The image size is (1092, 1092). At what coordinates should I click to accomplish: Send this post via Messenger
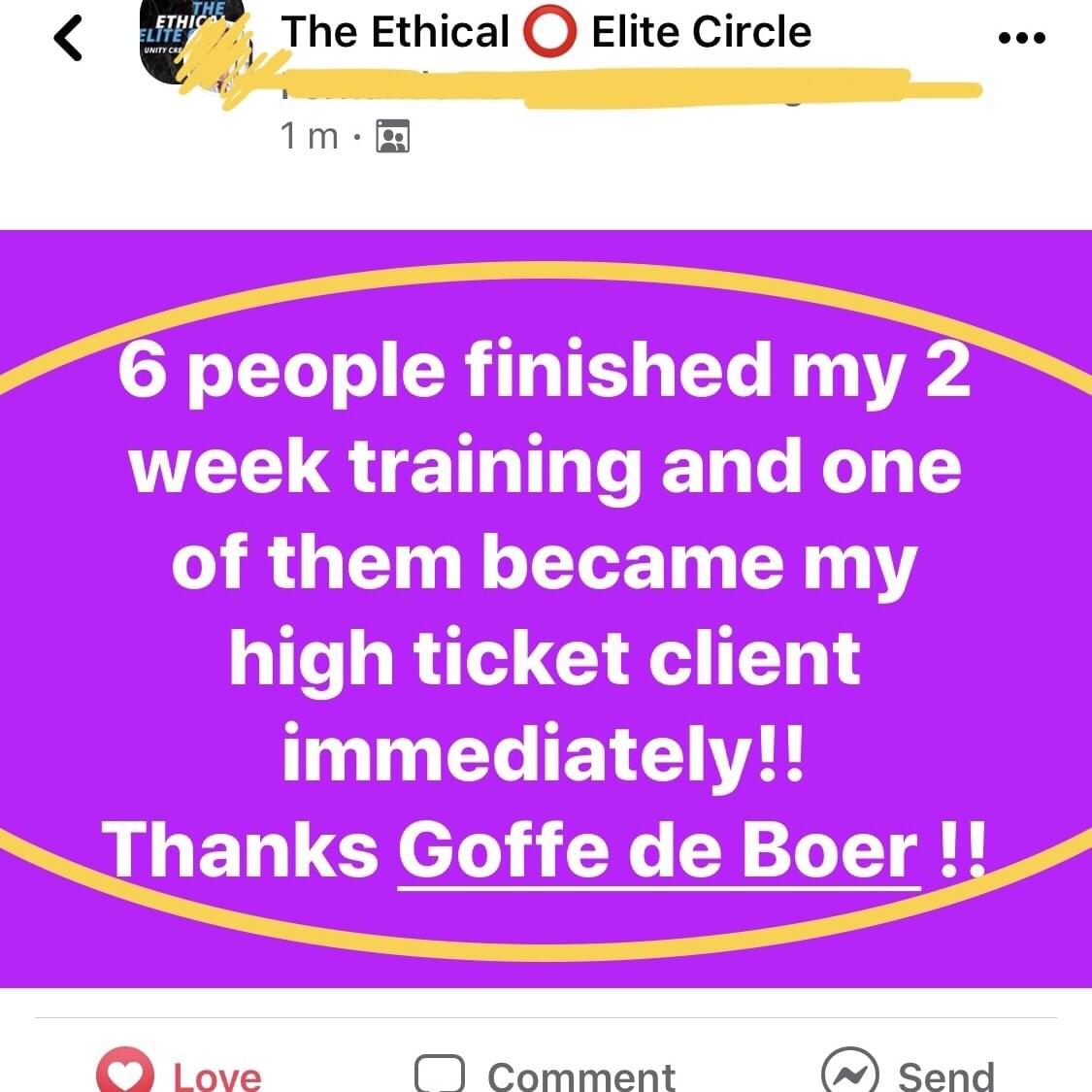[908, 1074]
